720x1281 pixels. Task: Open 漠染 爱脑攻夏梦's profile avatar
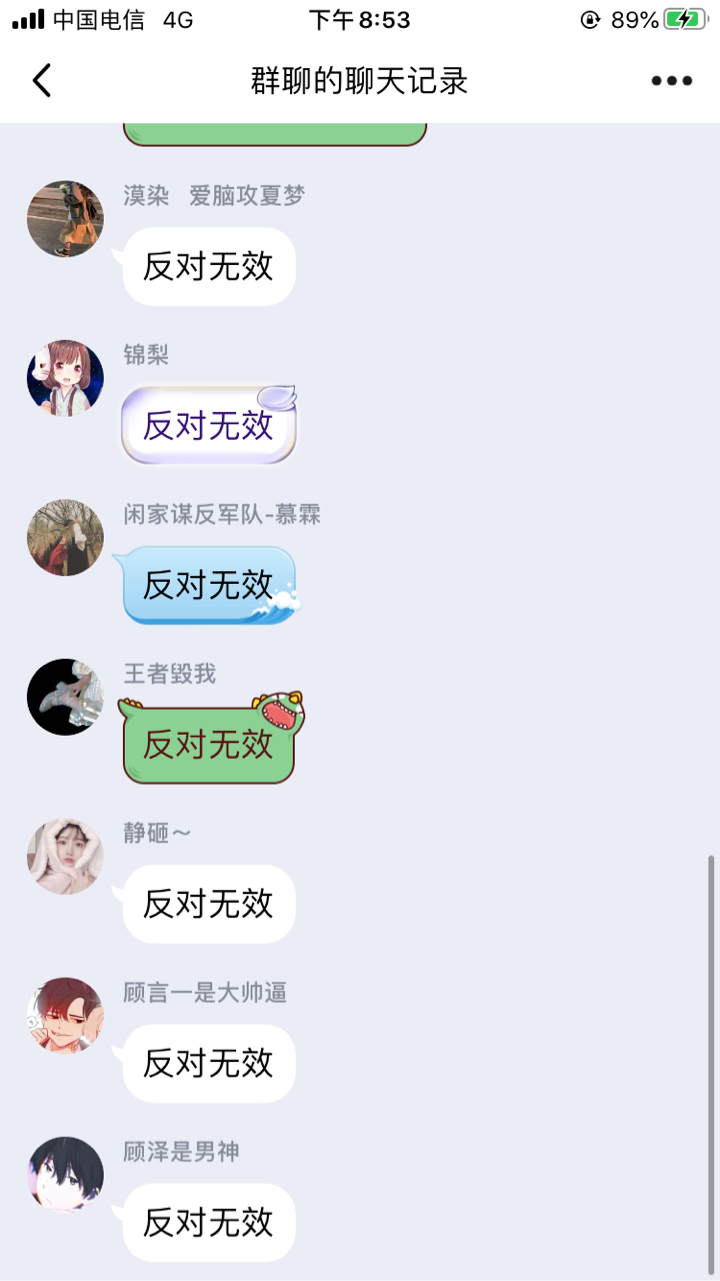65,219
